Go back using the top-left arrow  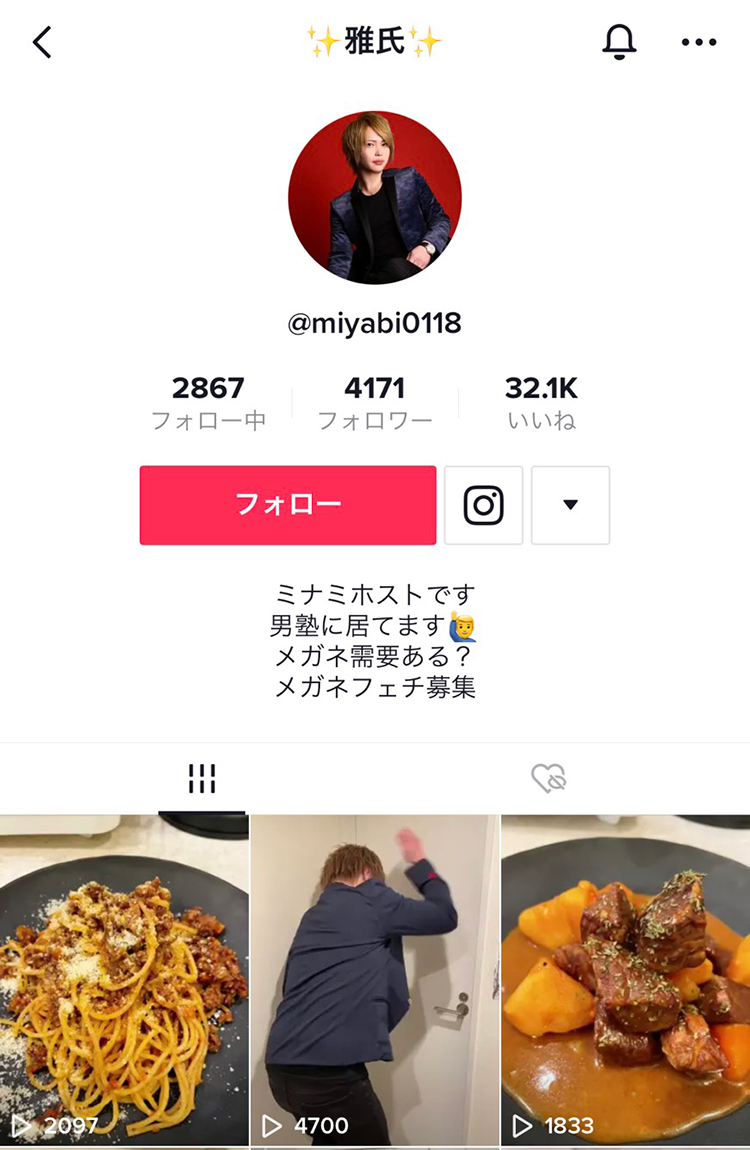tap(42, 42)
